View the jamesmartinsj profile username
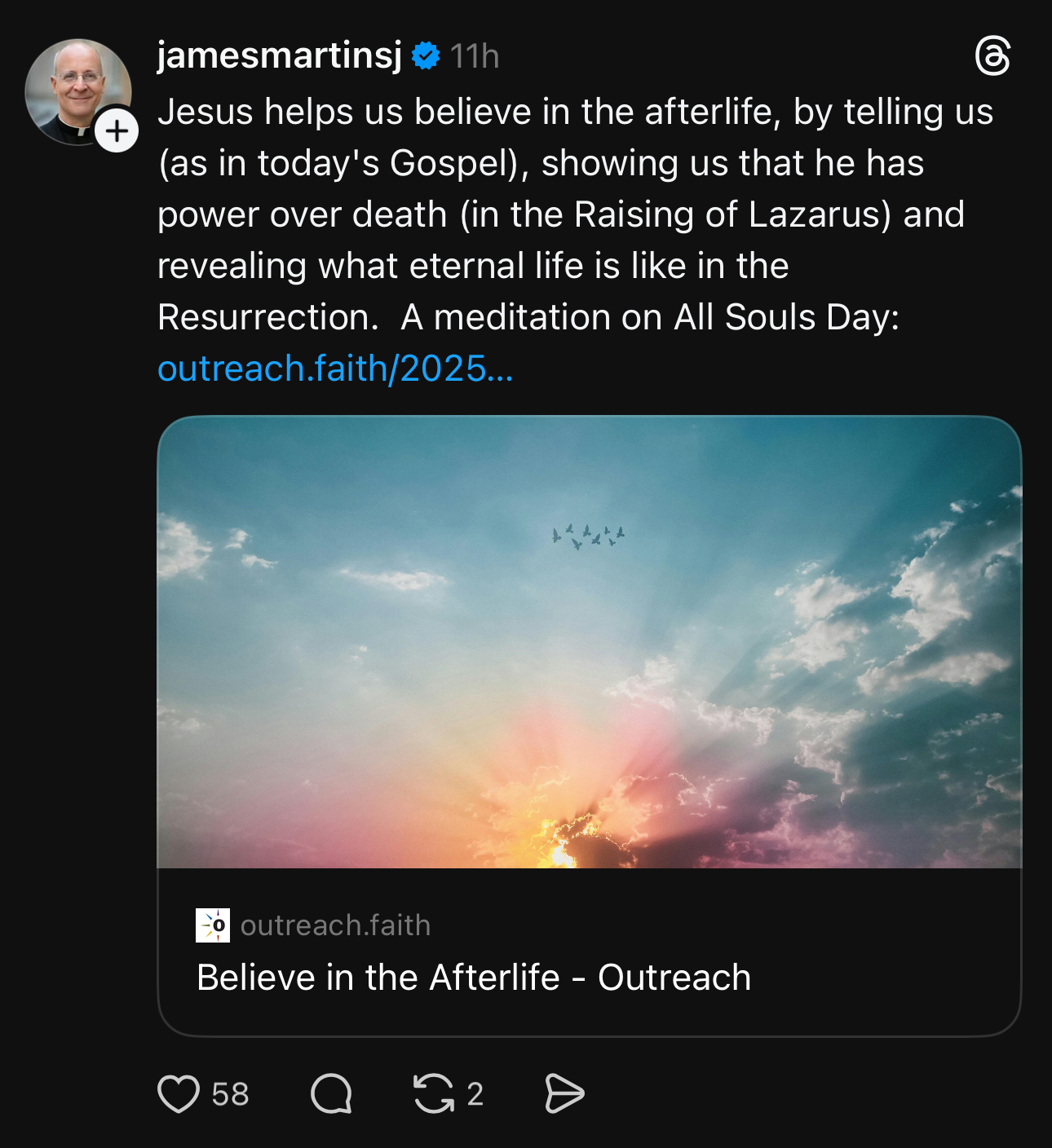The width and height of the screenshot is (1052, 1148). click(x=279, y=55)
